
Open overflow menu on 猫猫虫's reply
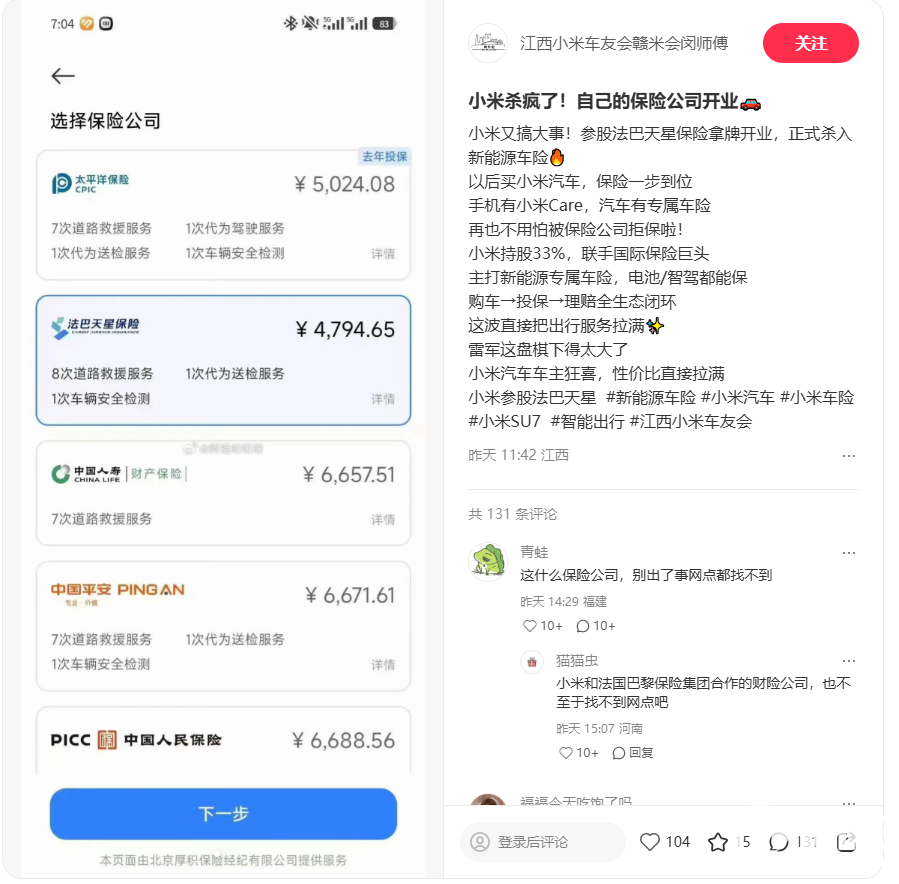click(848, 661)
